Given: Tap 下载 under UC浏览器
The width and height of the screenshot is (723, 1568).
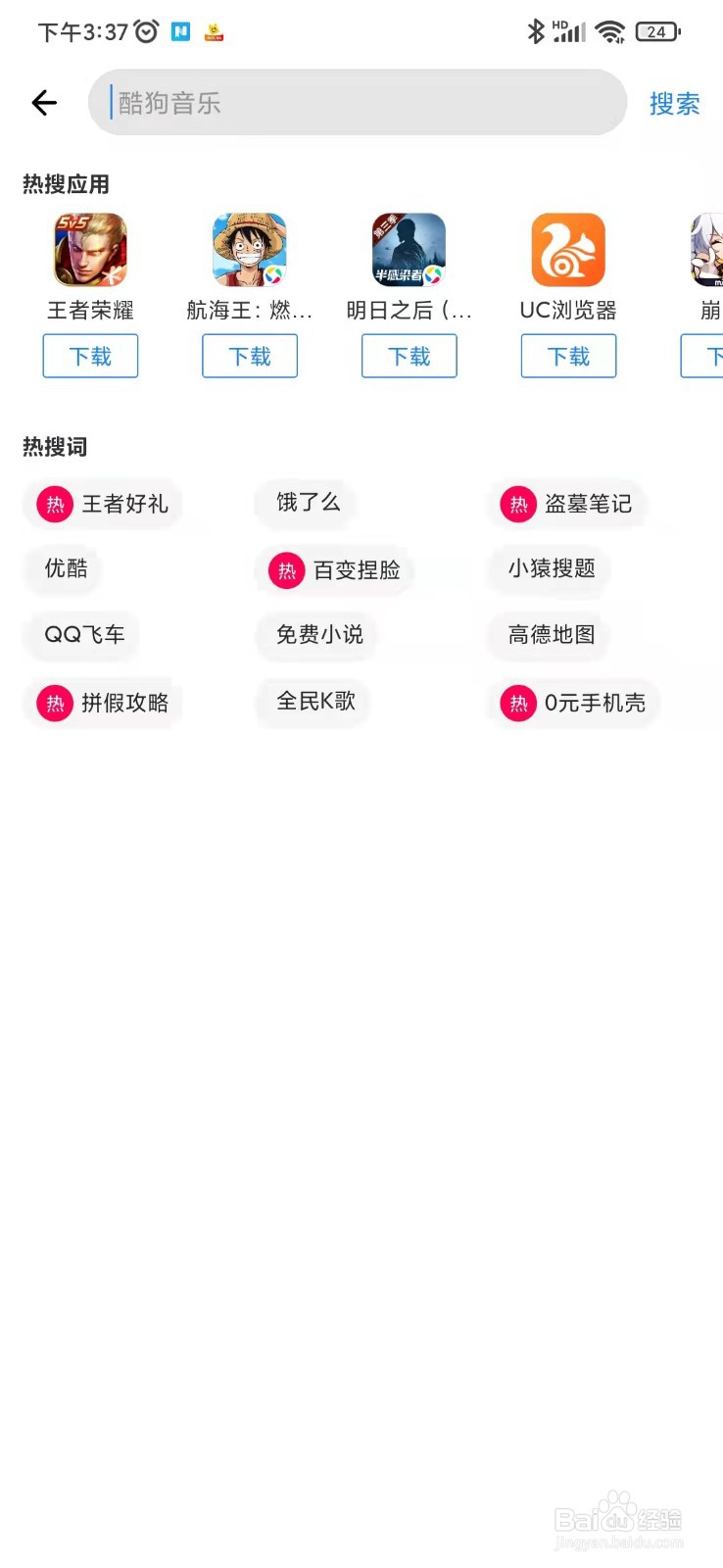Looking at the screenshot, I should pos(568,356).
